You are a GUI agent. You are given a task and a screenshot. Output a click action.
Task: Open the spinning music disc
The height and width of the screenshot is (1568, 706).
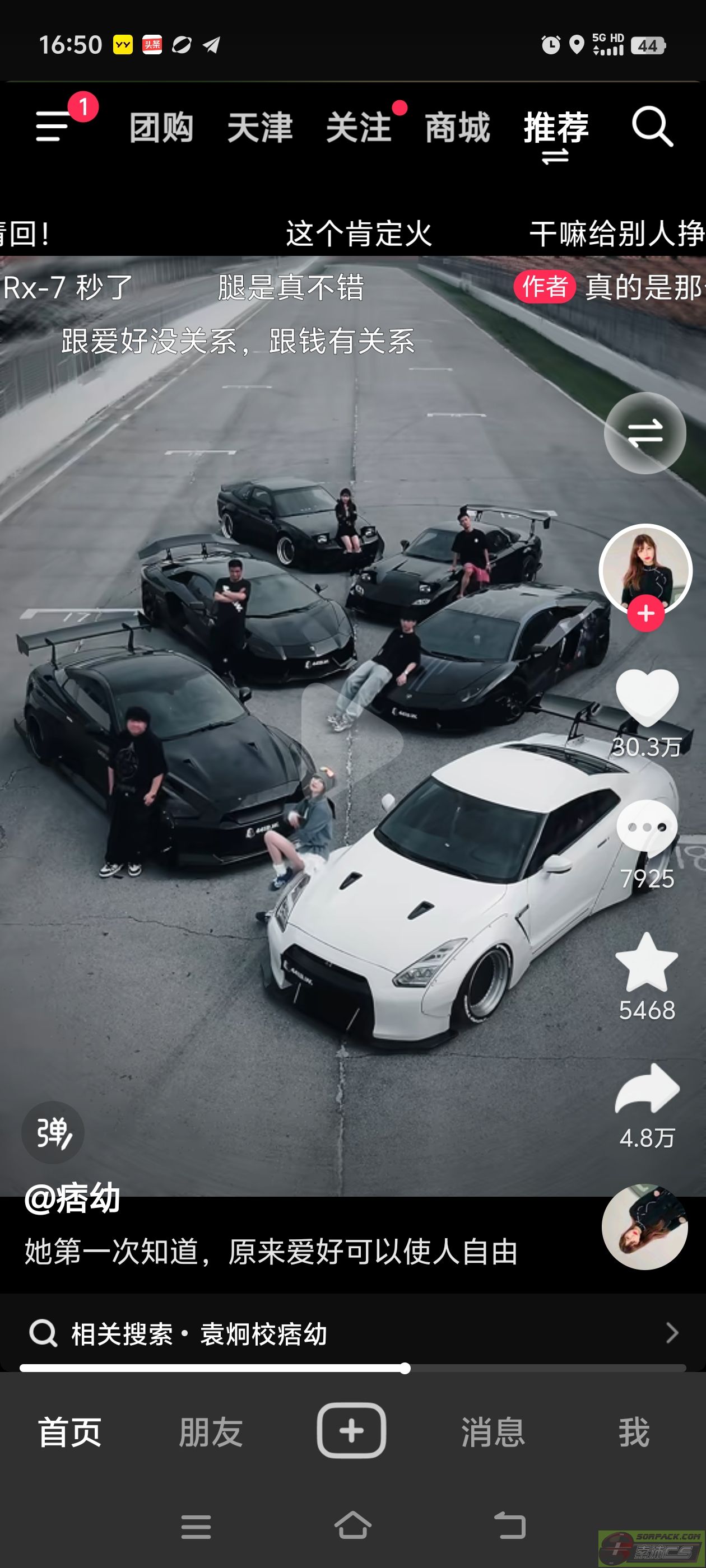pyautogui.click(x=645, y=1226)
